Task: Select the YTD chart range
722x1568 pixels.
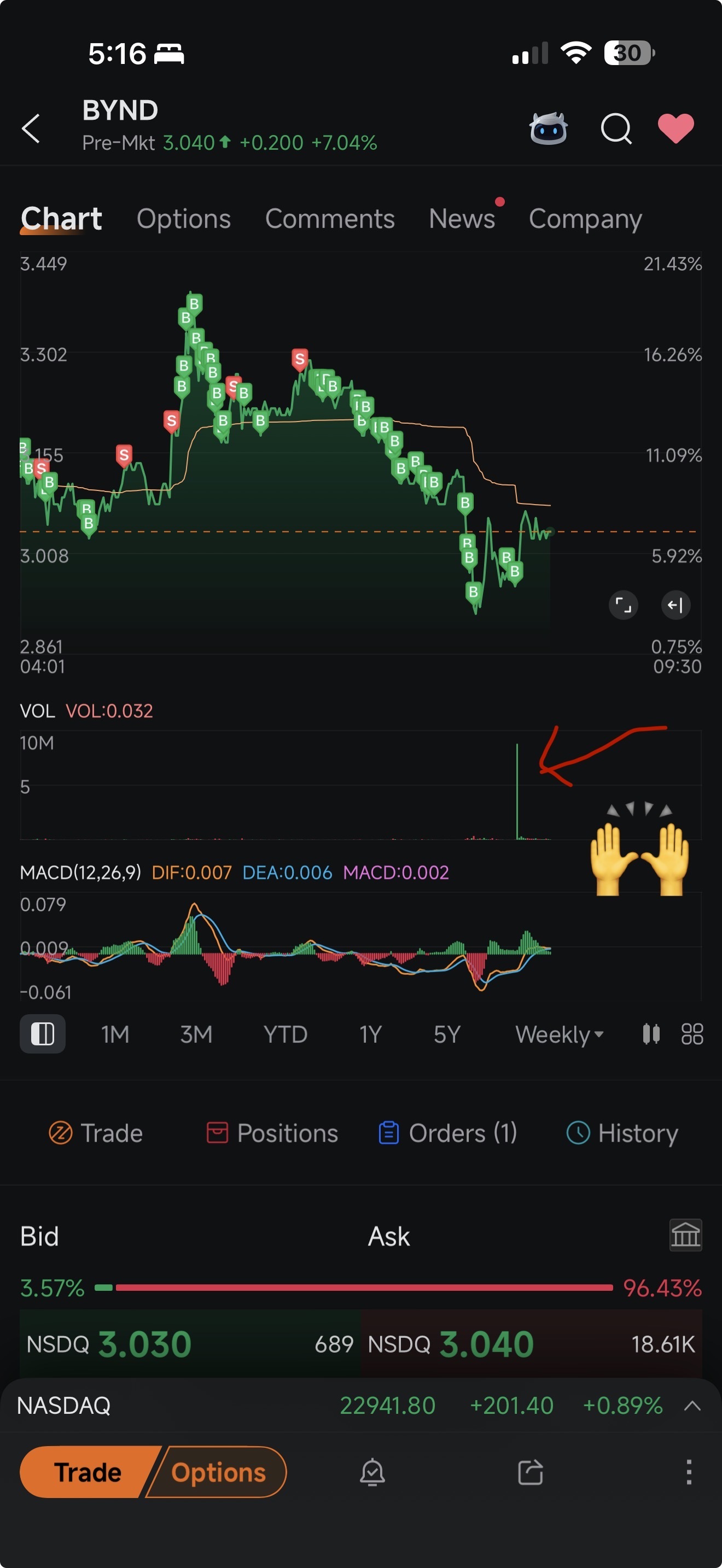Action: (285, 1034)
